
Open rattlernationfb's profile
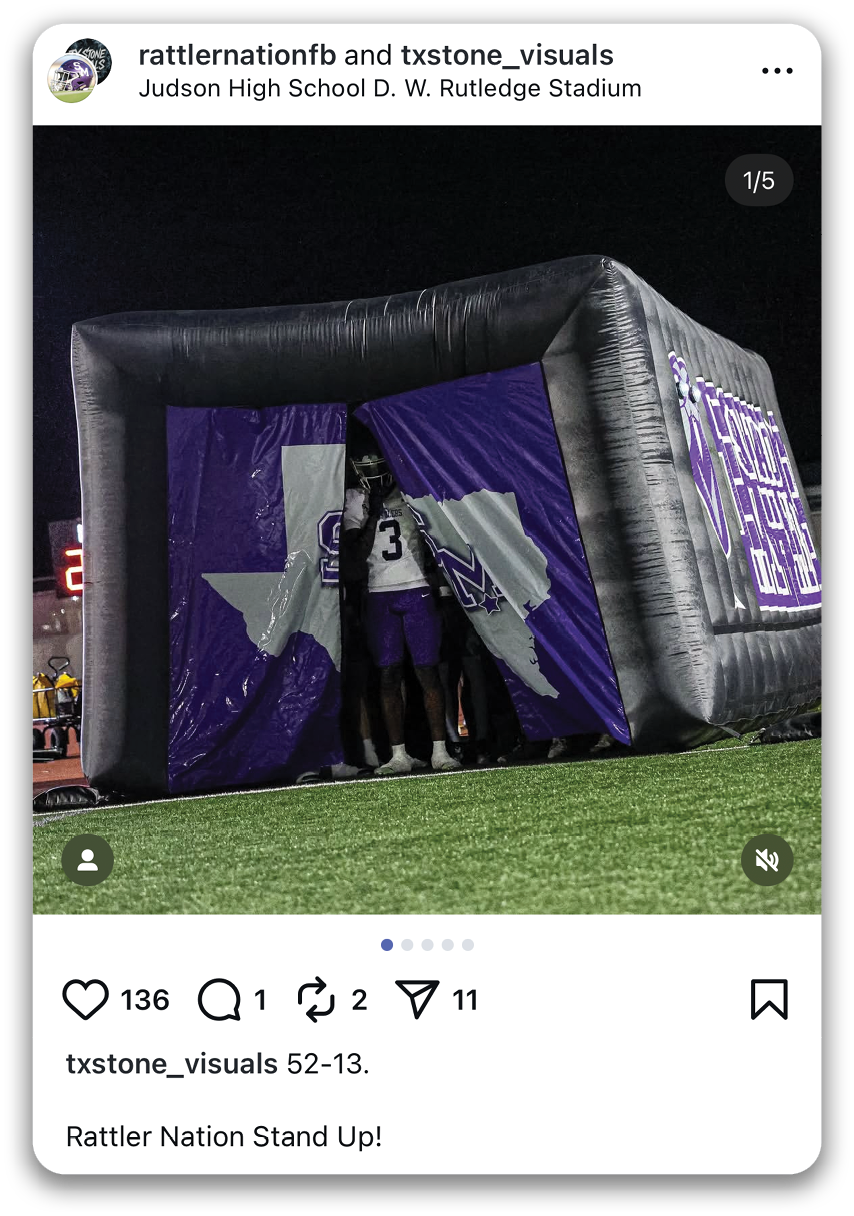(237, 56)
